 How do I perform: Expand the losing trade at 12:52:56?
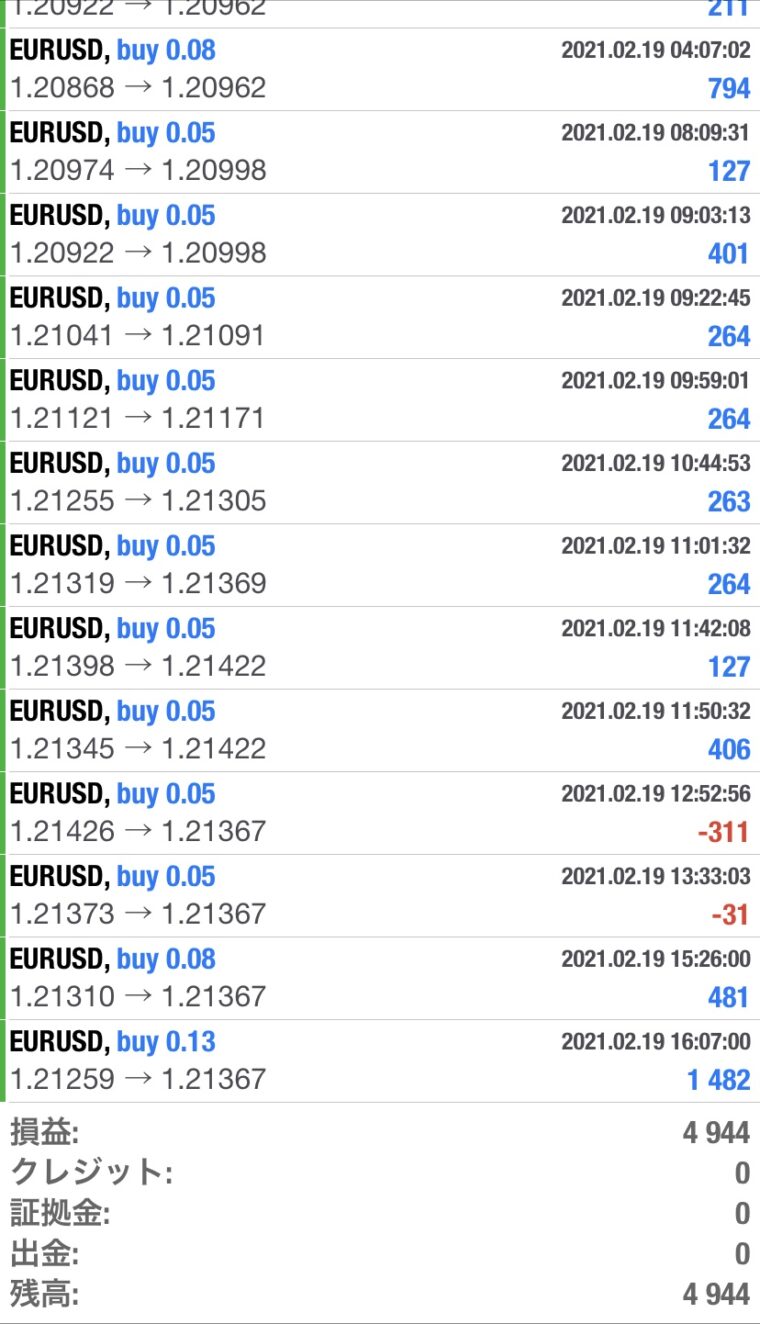click(380, 813)
